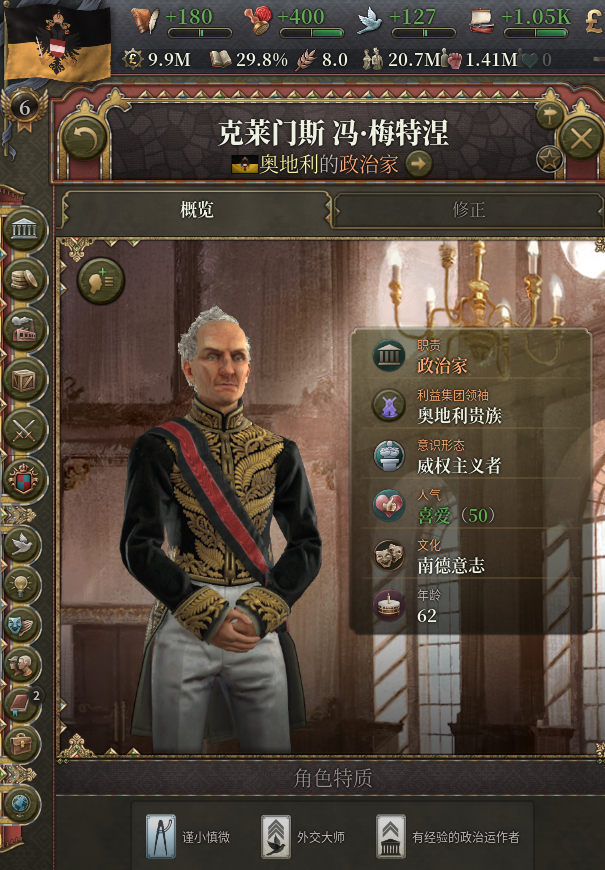Close the character panel

[x=581, y=137]
